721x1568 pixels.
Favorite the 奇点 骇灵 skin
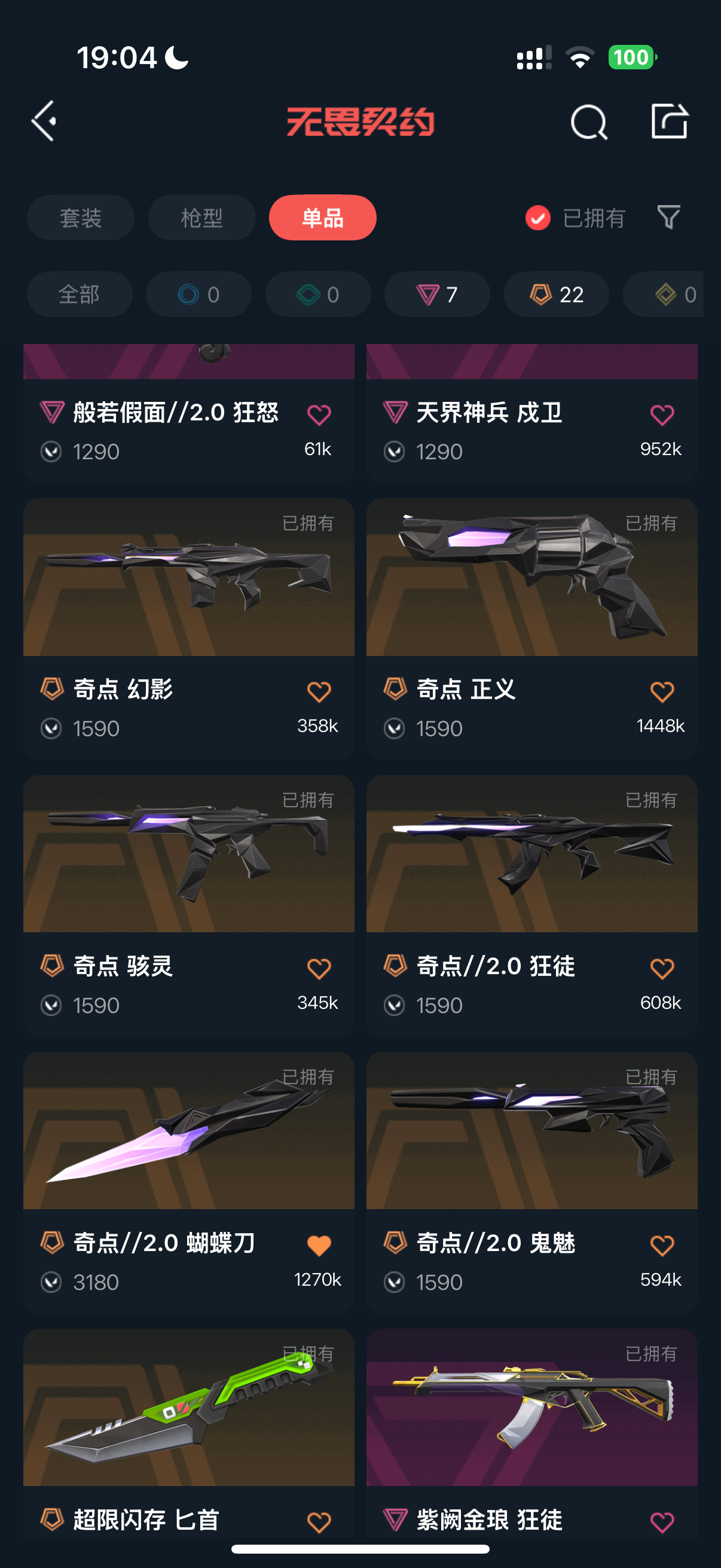pyautogui.click(x=319, y=968)
